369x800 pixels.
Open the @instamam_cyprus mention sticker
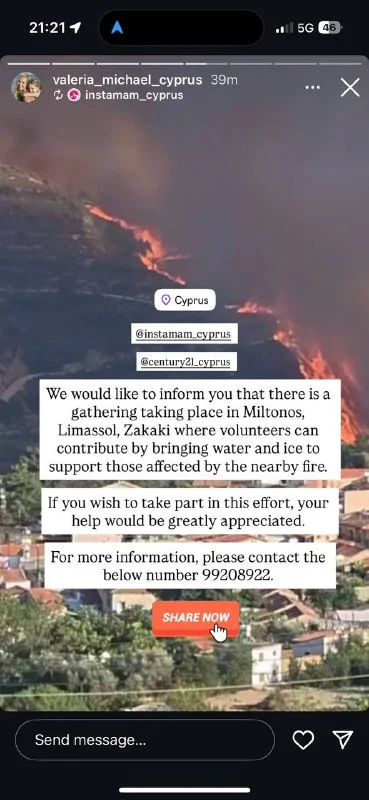184,334
